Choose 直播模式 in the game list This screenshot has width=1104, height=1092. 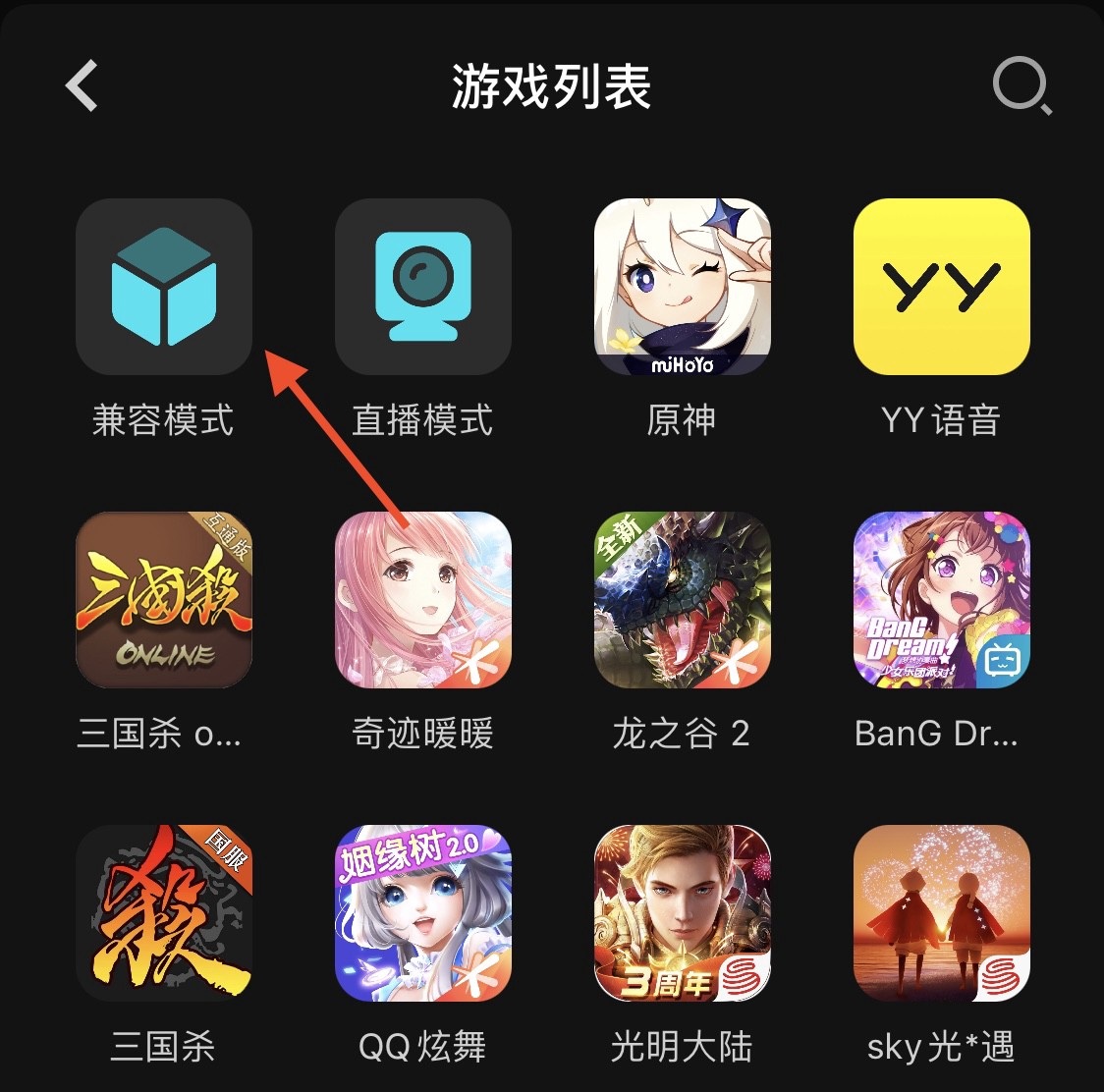(x=423, y=287)
